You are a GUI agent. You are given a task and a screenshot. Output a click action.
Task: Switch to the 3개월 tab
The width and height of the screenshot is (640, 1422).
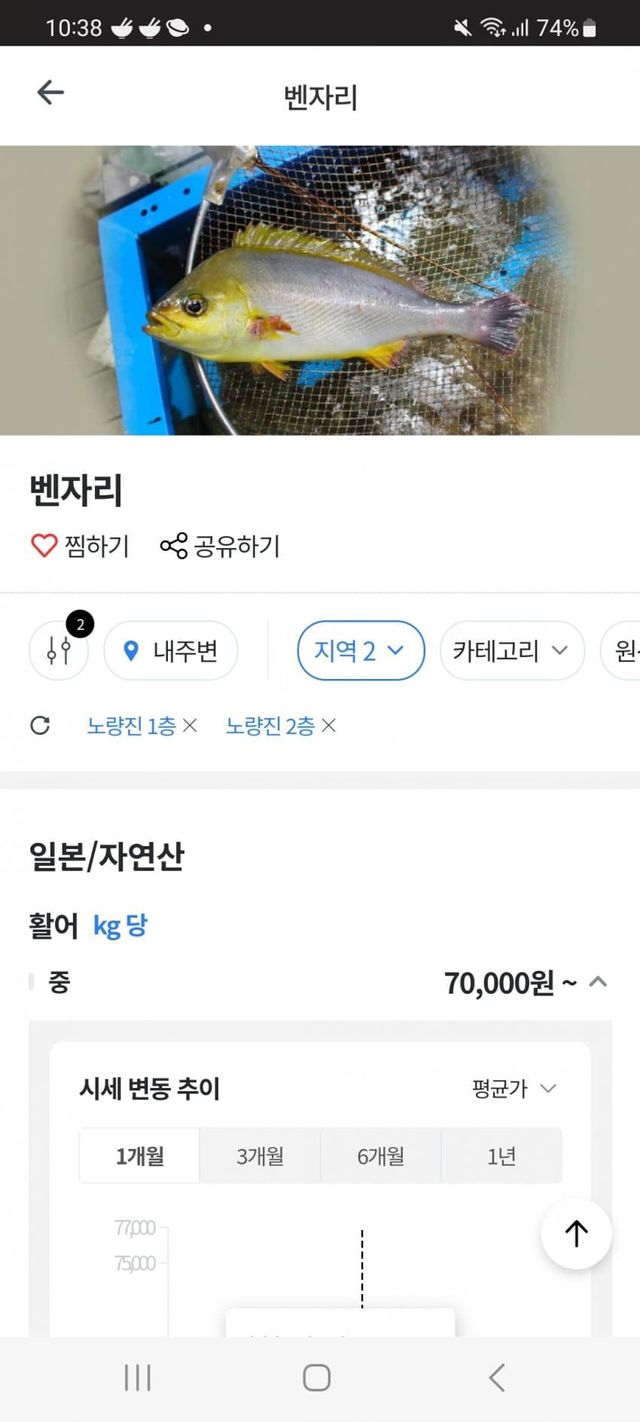(260, 1156)
